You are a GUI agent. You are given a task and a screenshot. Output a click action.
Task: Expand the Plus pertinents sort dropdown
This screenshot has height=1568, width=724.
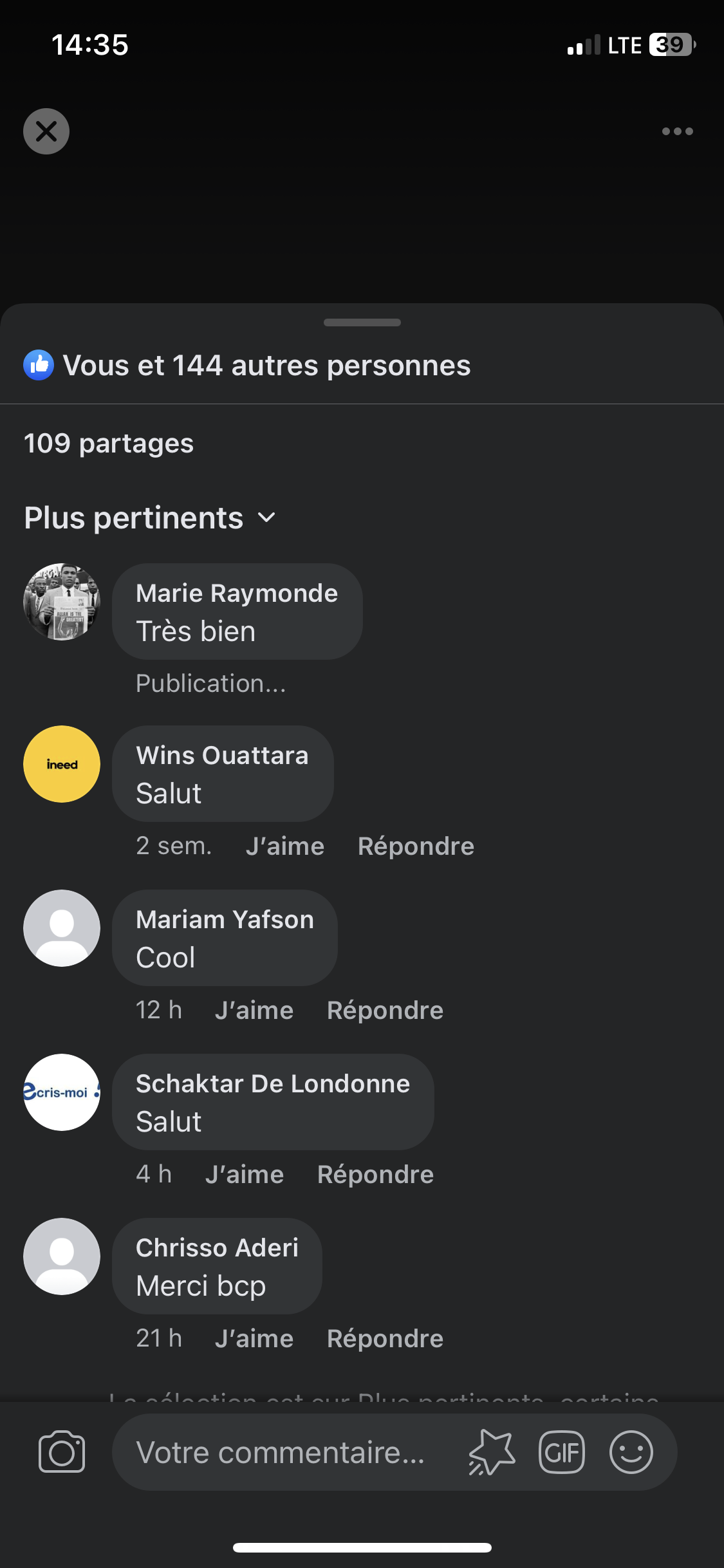click(150, 518)
